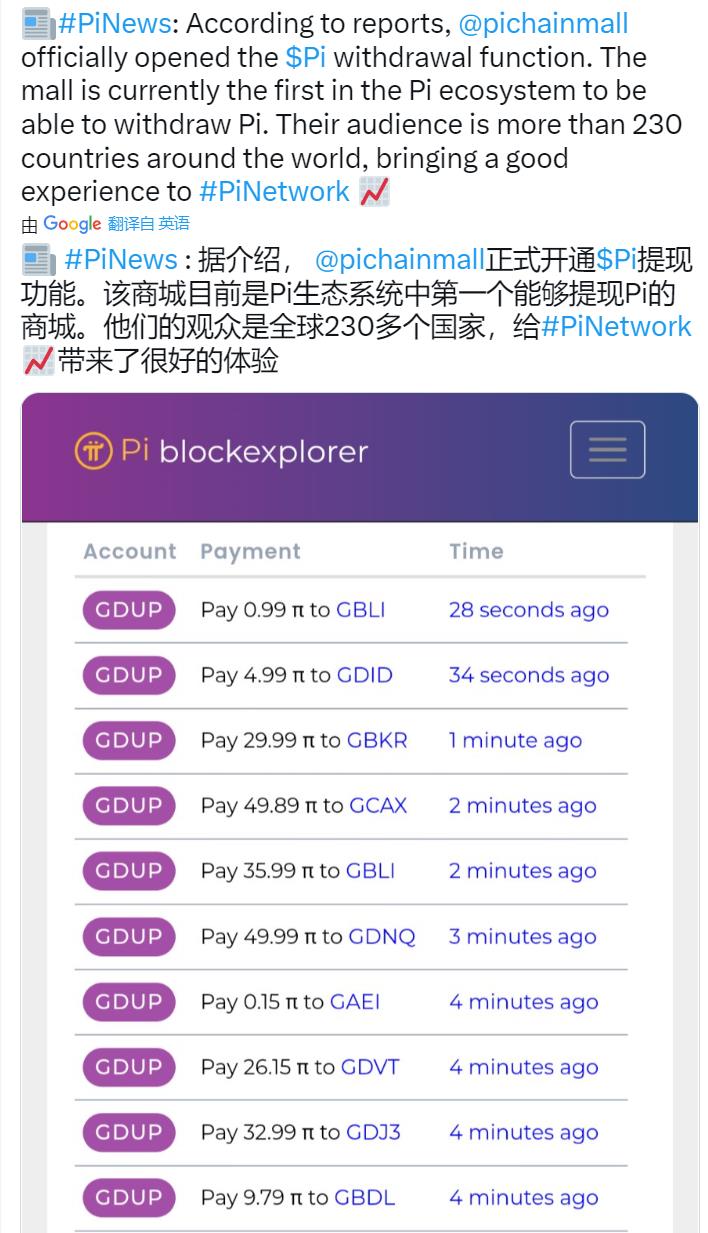Tap the $Pi cashtag in the Chinese translation
This screenshot has width=708, height=1233.
pos(617,261)
